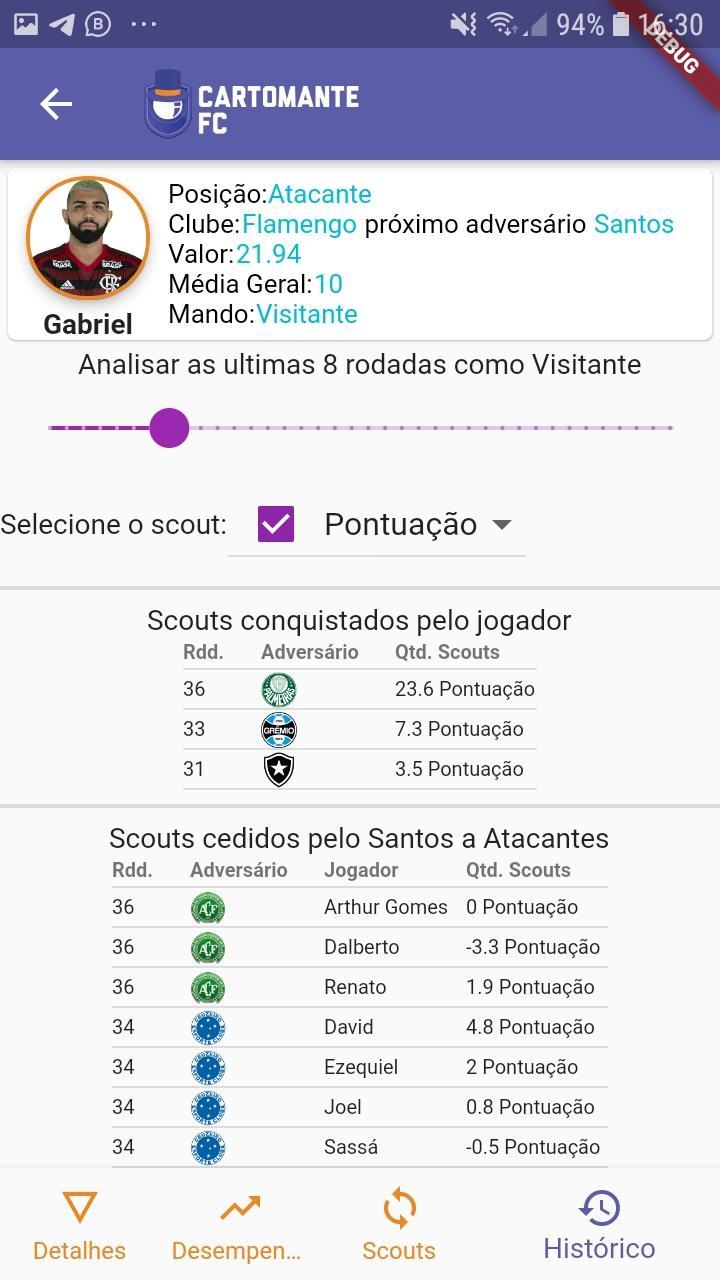Viewport: 720px width, 1280px height.
Task: Open the Desempenho tab
Action: (x=237, y=1226)
